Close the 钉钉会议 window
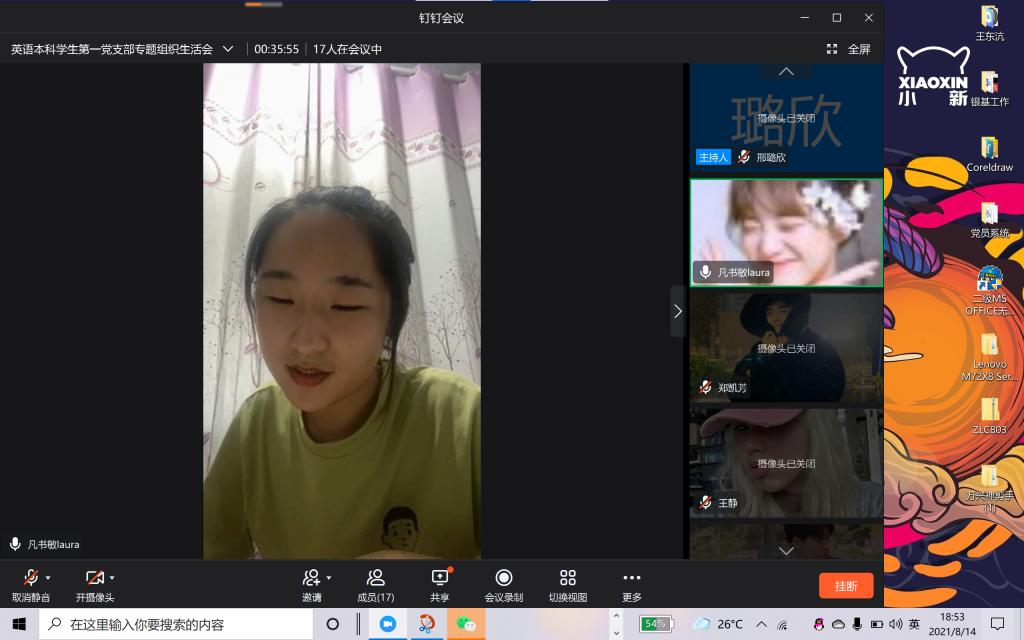Viewport: 1024px width, 640px height. coord(869,17)
